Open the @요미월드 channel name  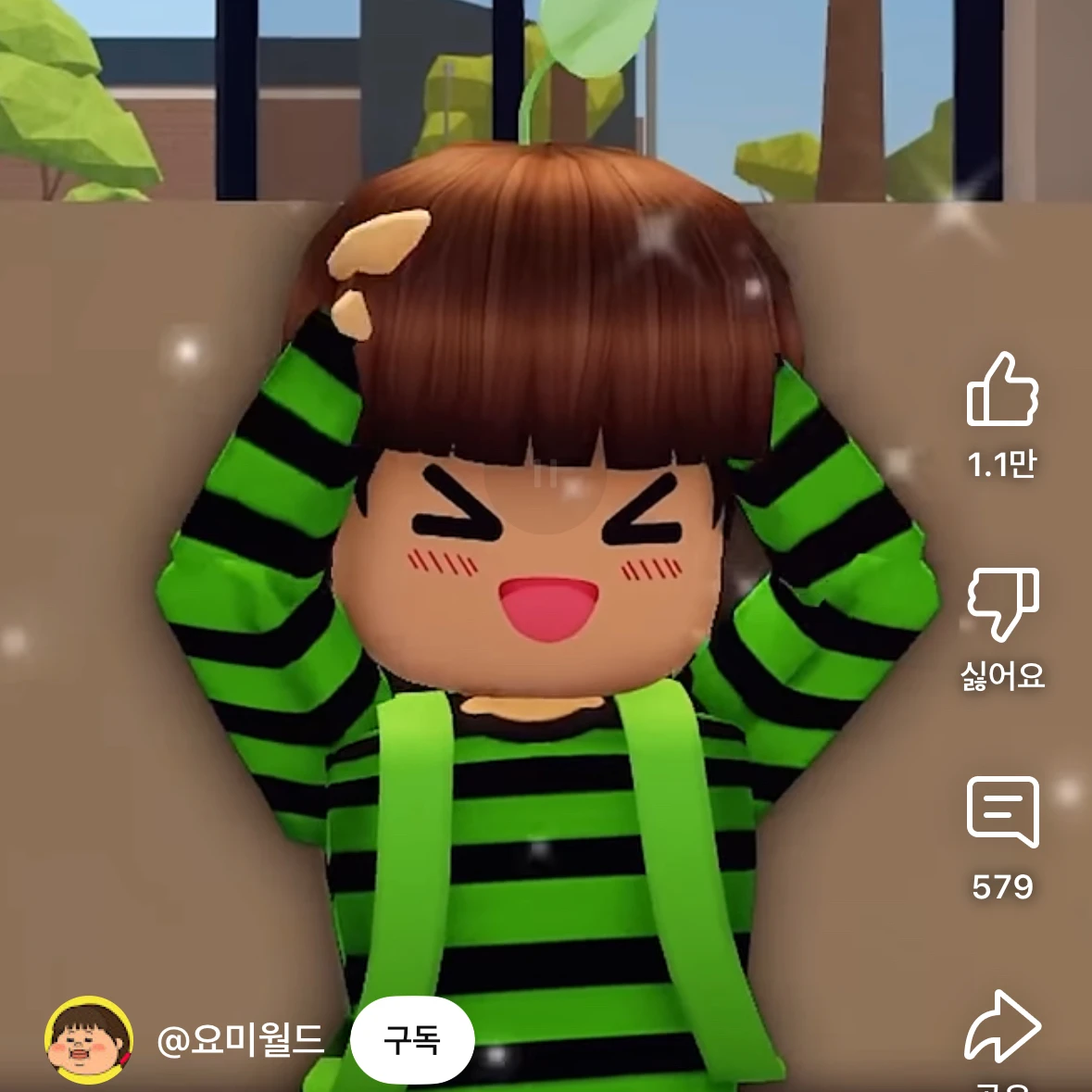click(x=241, y=1040)
